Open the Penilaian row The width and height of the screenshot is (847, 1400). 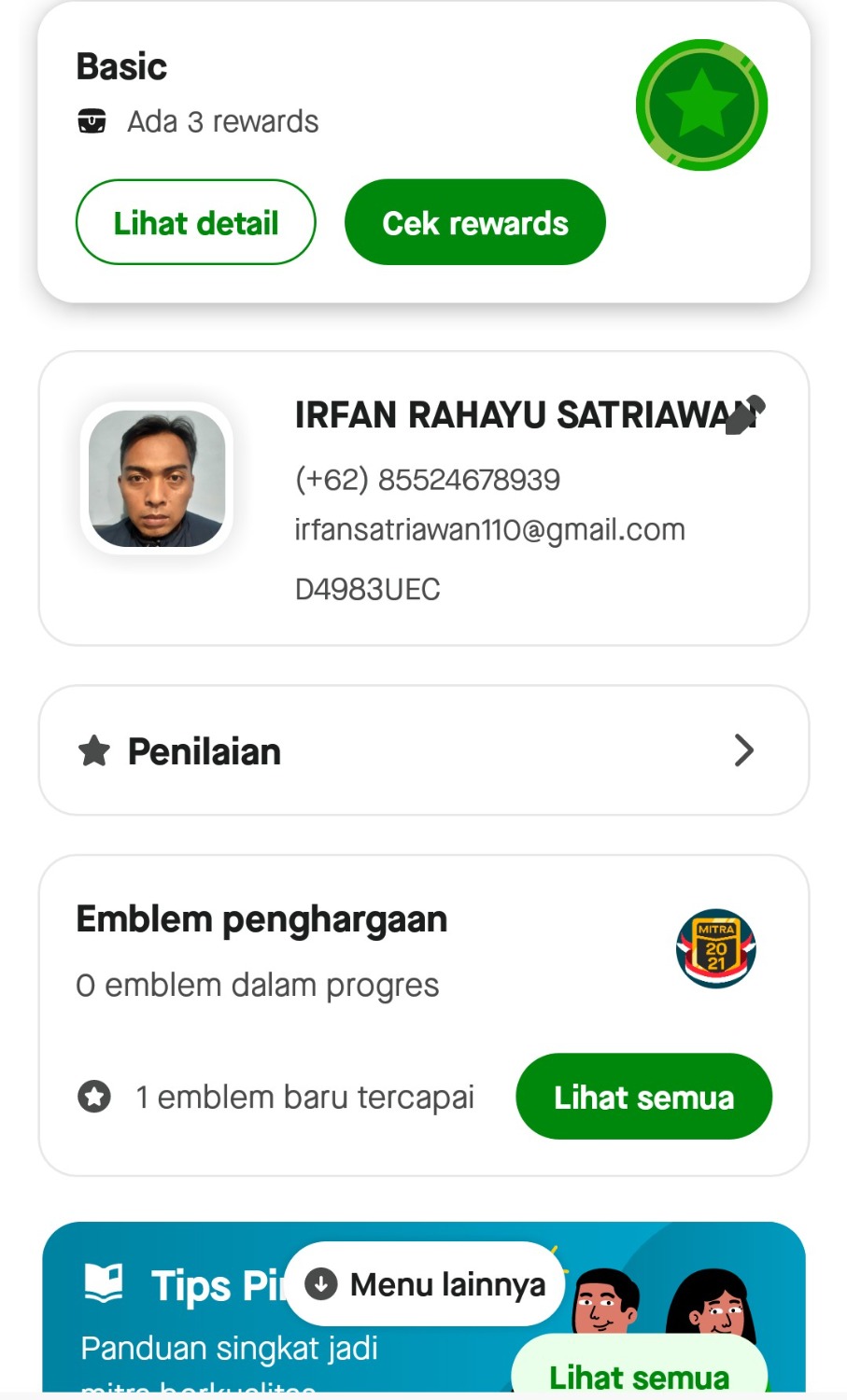pos(423,750)
